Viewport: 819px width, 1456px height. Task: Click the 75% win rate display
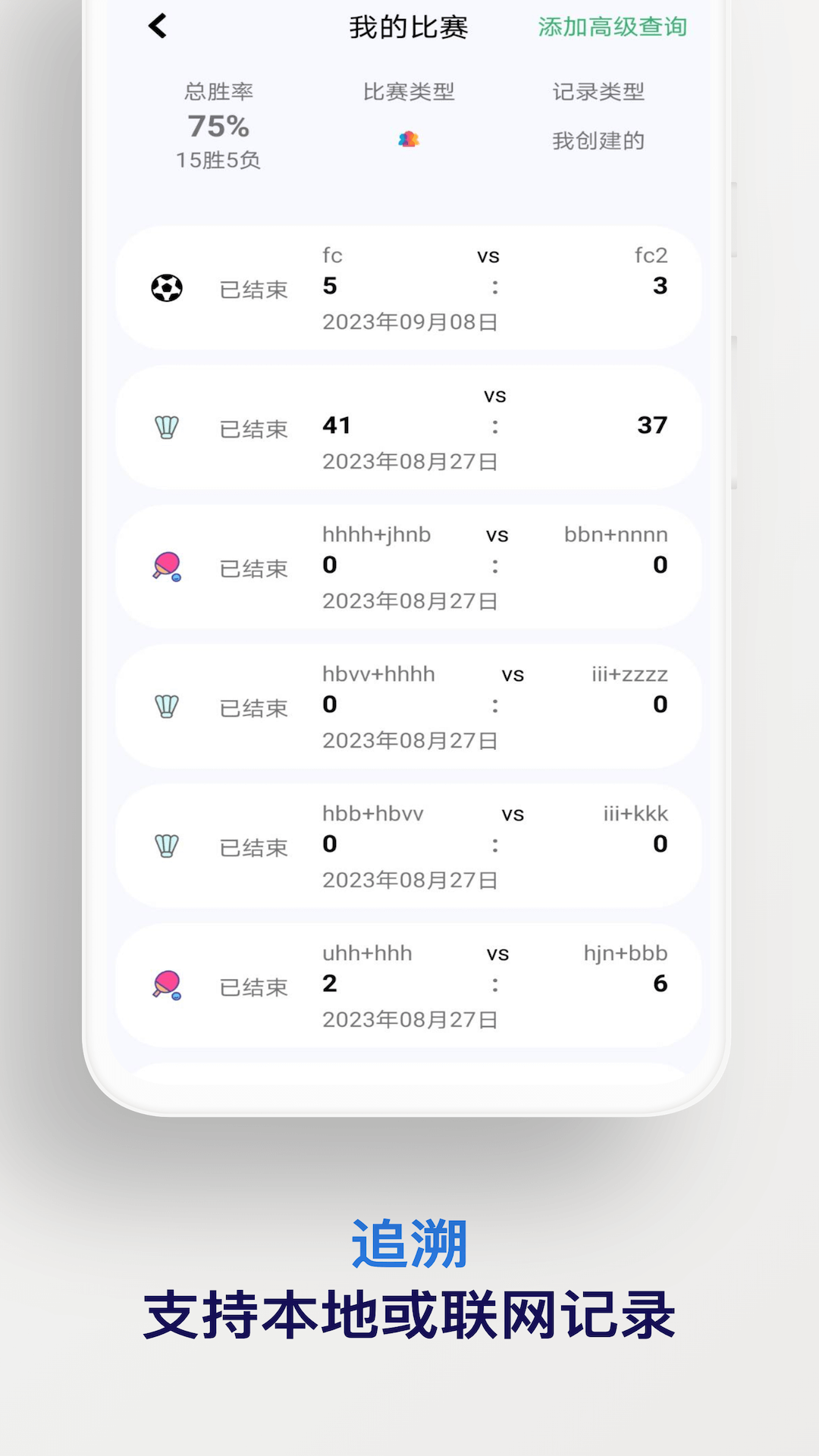tap(217, 127)
